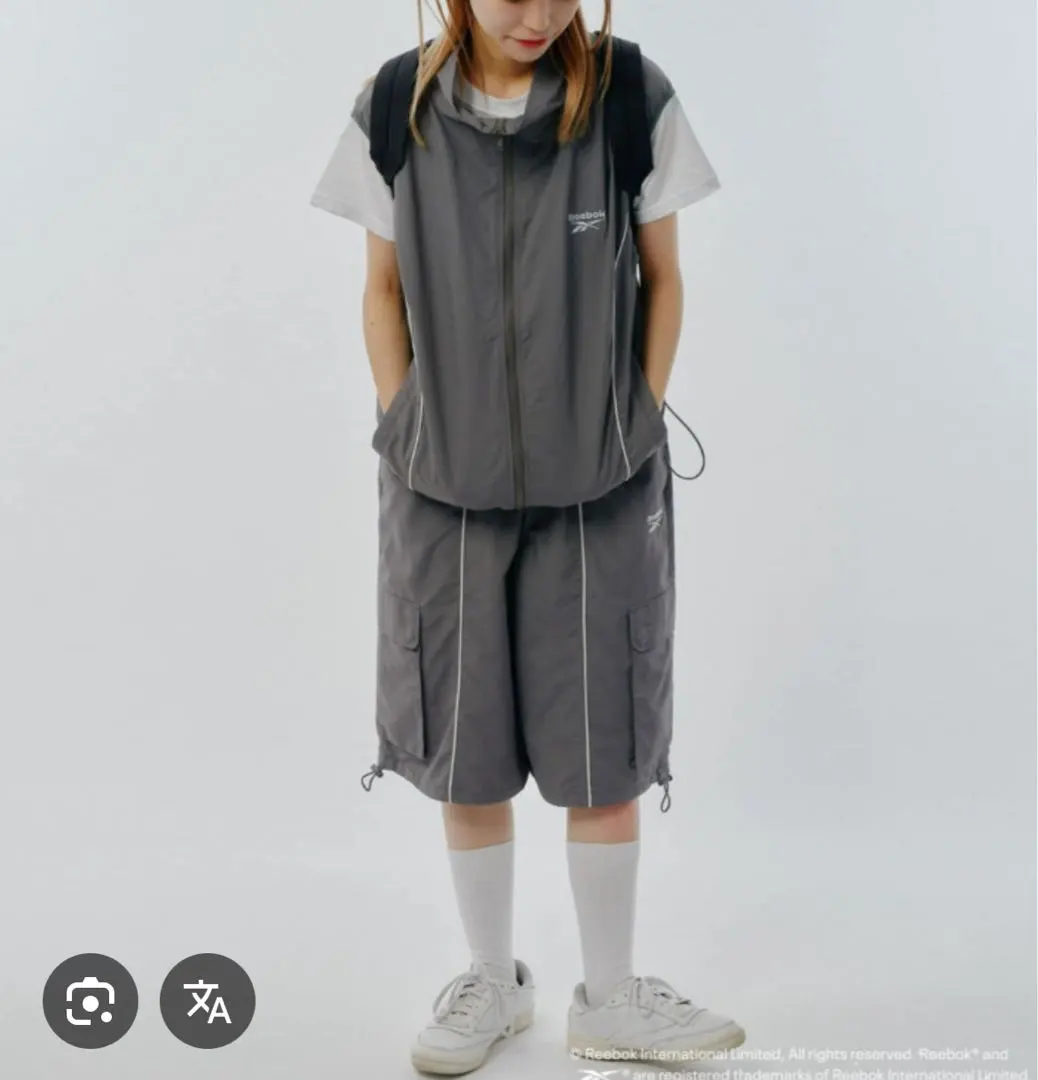Viewport: 1038px width, 1080px height.
Task: Click the Reebok International Limited copyright text
Action: [790, 1053]
